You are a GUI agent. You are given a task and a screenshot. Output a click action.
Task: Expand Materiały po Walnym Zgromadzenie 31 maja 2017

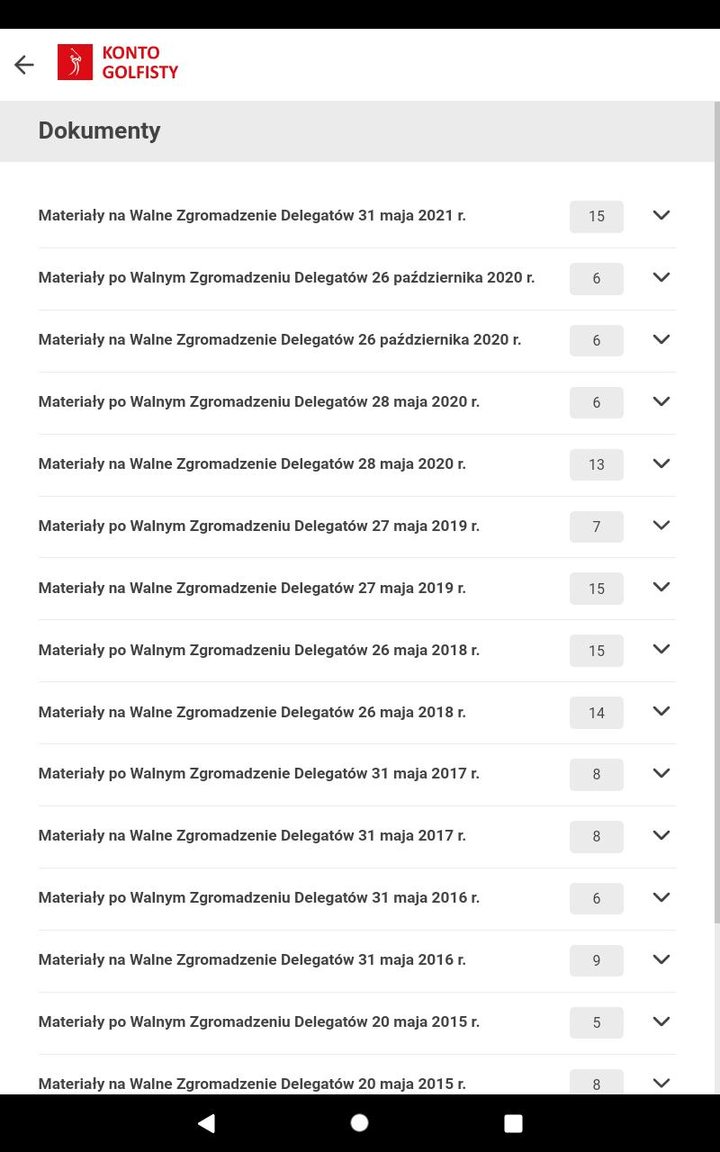click(660, 774)
